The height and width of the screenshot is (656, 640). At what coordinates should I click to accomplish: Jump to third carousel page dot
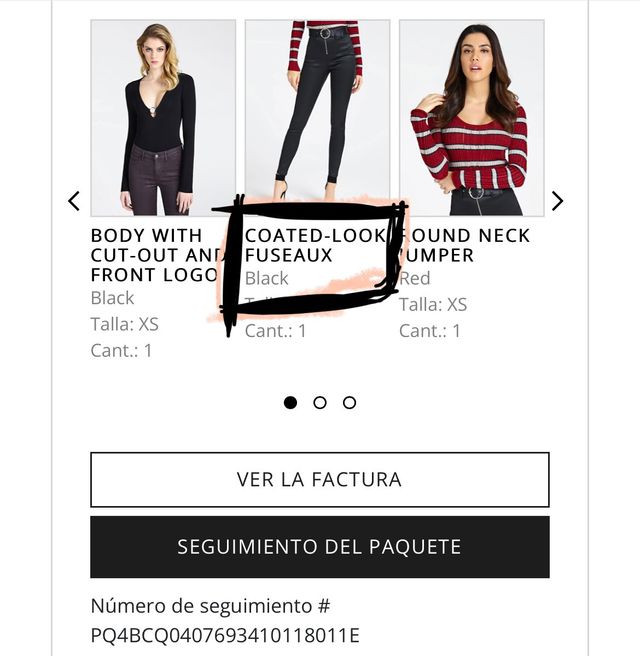point(349,403)
